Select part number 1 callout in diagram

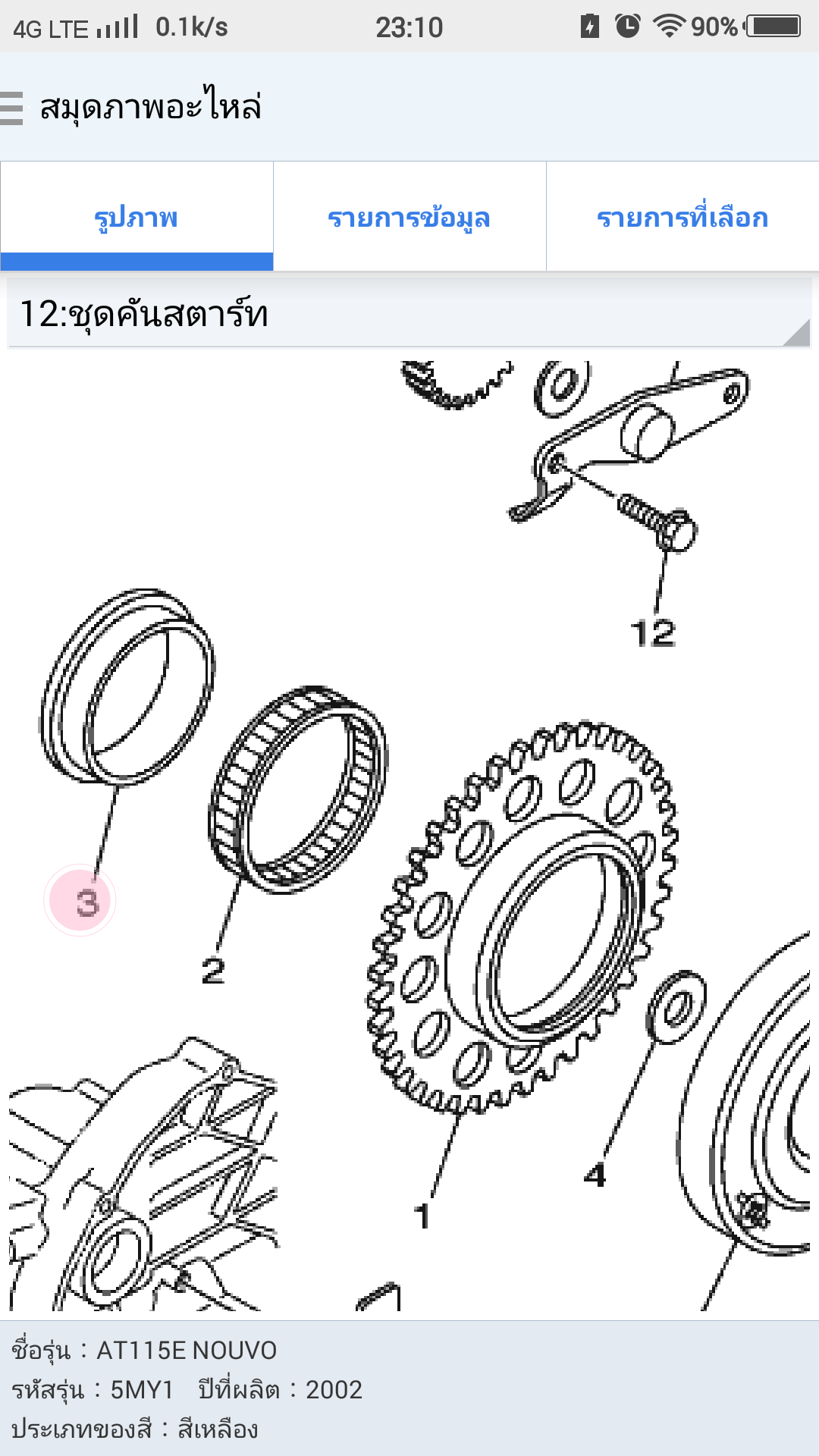[x=422, y=1216]
